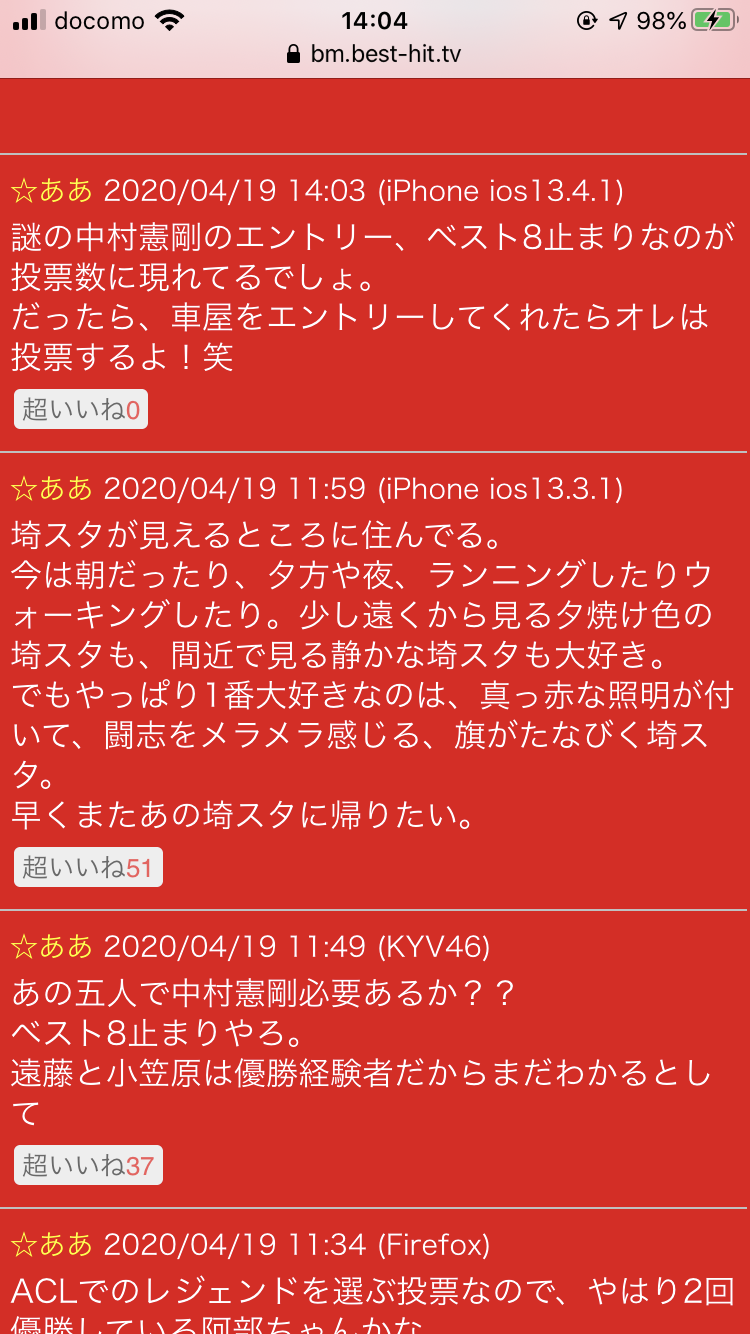Tap the bm.best-hit.tv address bar

(374, 54)
